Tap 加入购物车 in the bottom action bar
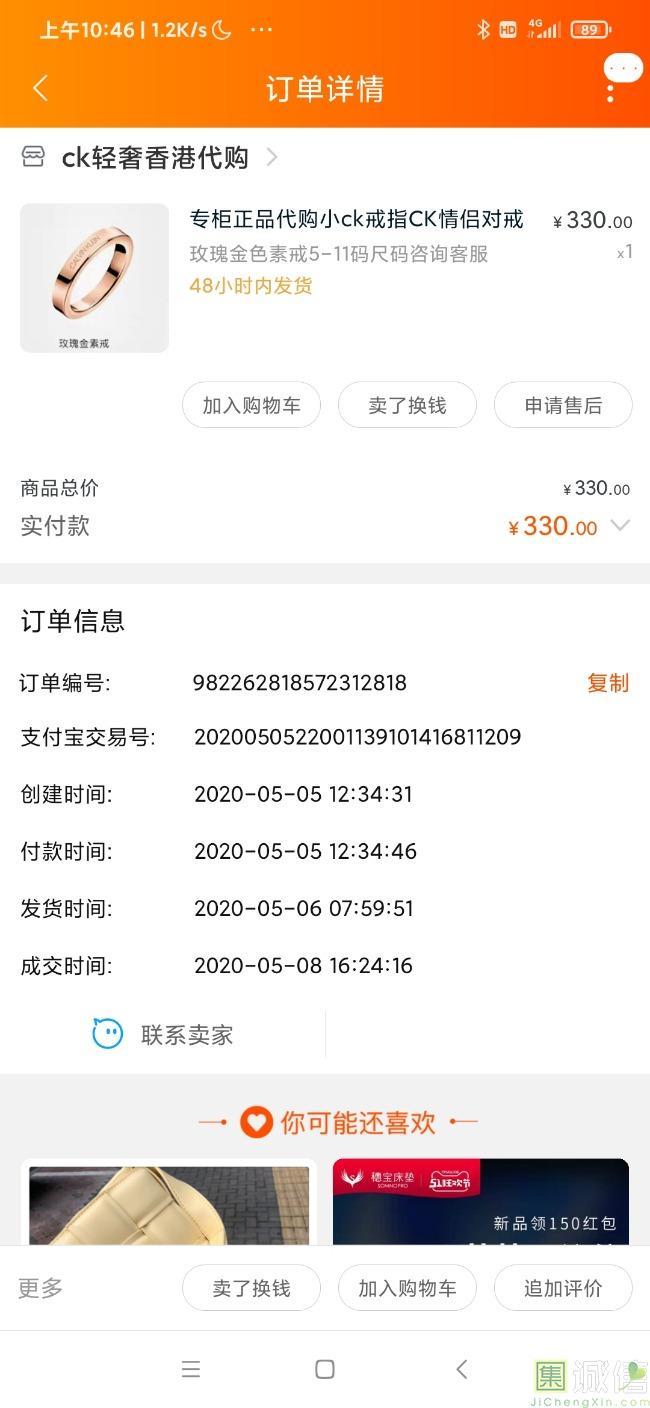The width and height of the screenshot is (650, 1408). [407, 1288]
